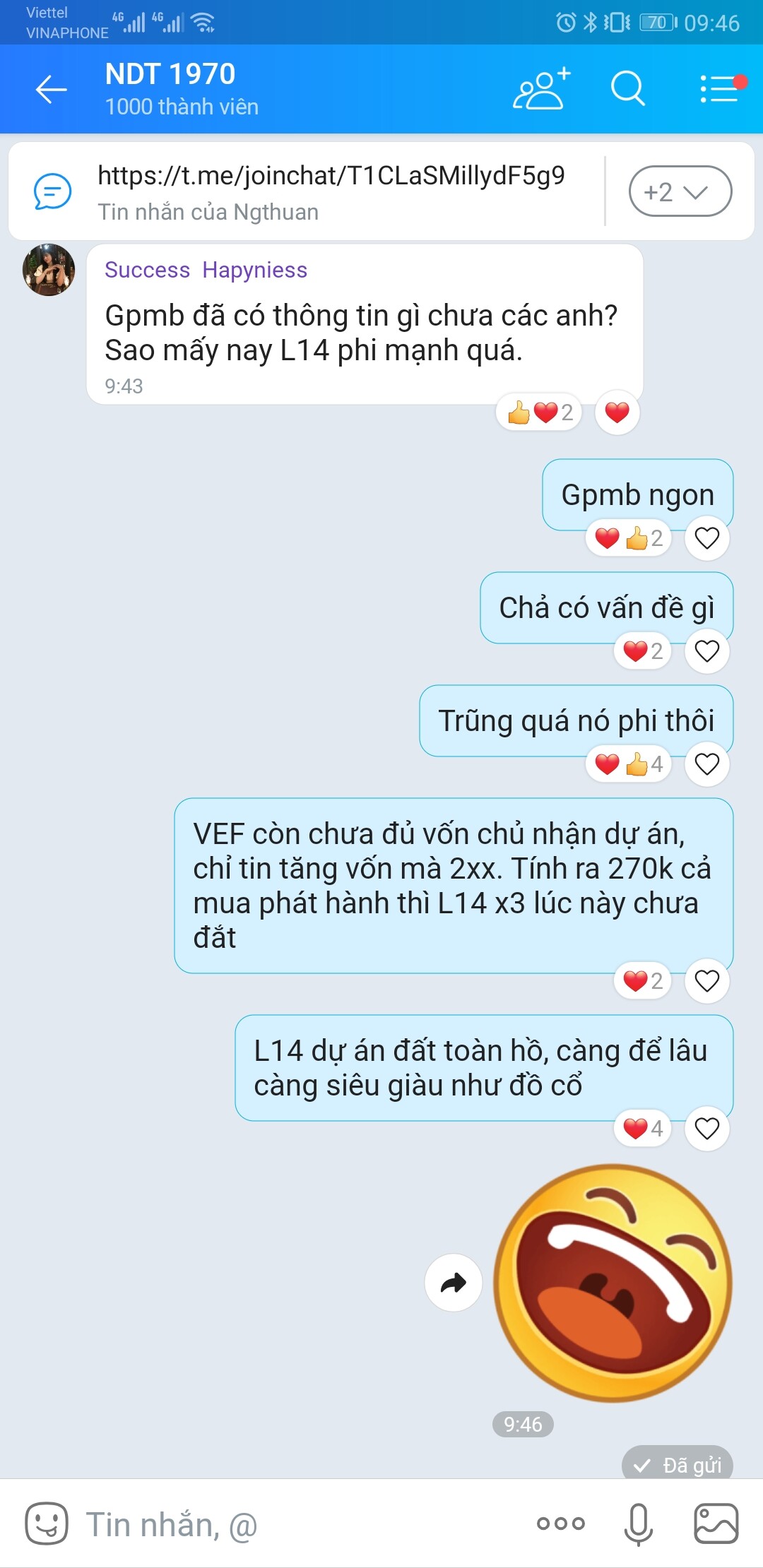Record a voice message
Image resolution: width=763 pixels, height=1568 pixels.
(638, 1524)
